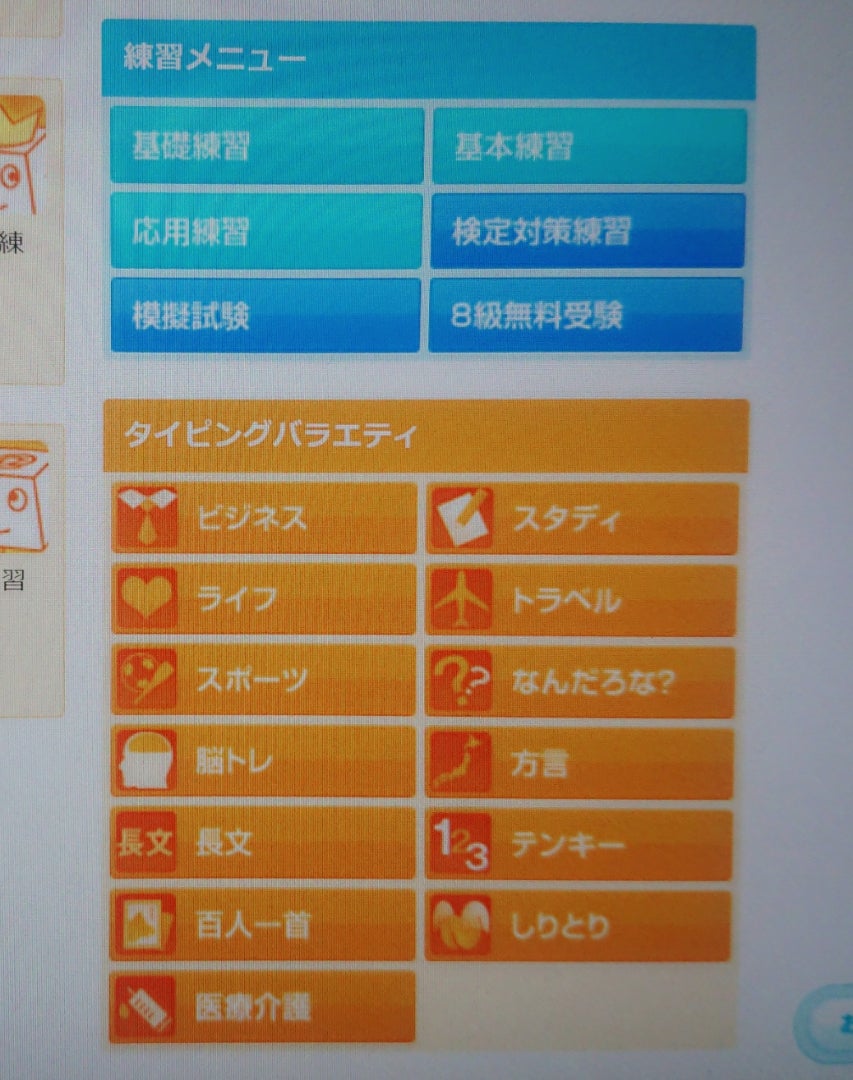Open 基礎練習 practice
Viewport: 853px width, 1080px height.
click(267, 146)
